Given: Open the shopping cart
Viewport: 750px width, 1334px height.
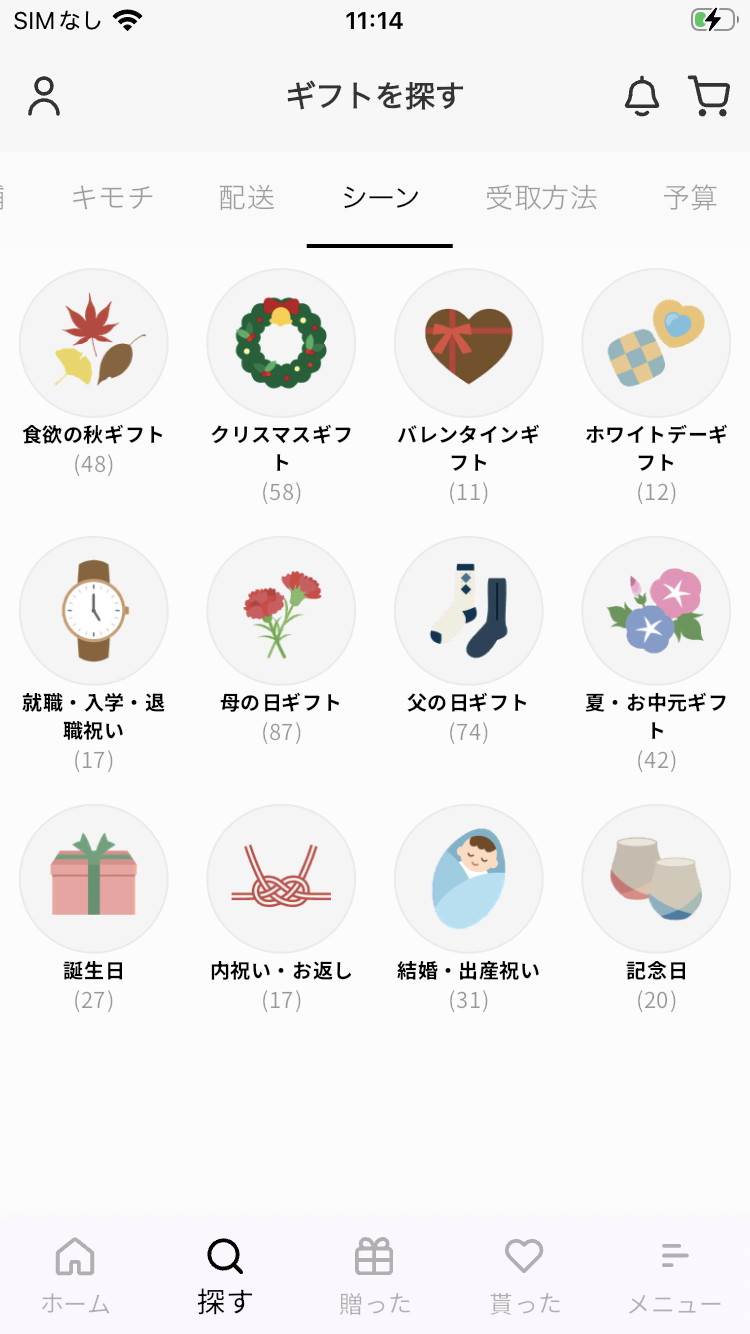Looking at the screenshot, I should pyautogui.click(x=709, y=96).
